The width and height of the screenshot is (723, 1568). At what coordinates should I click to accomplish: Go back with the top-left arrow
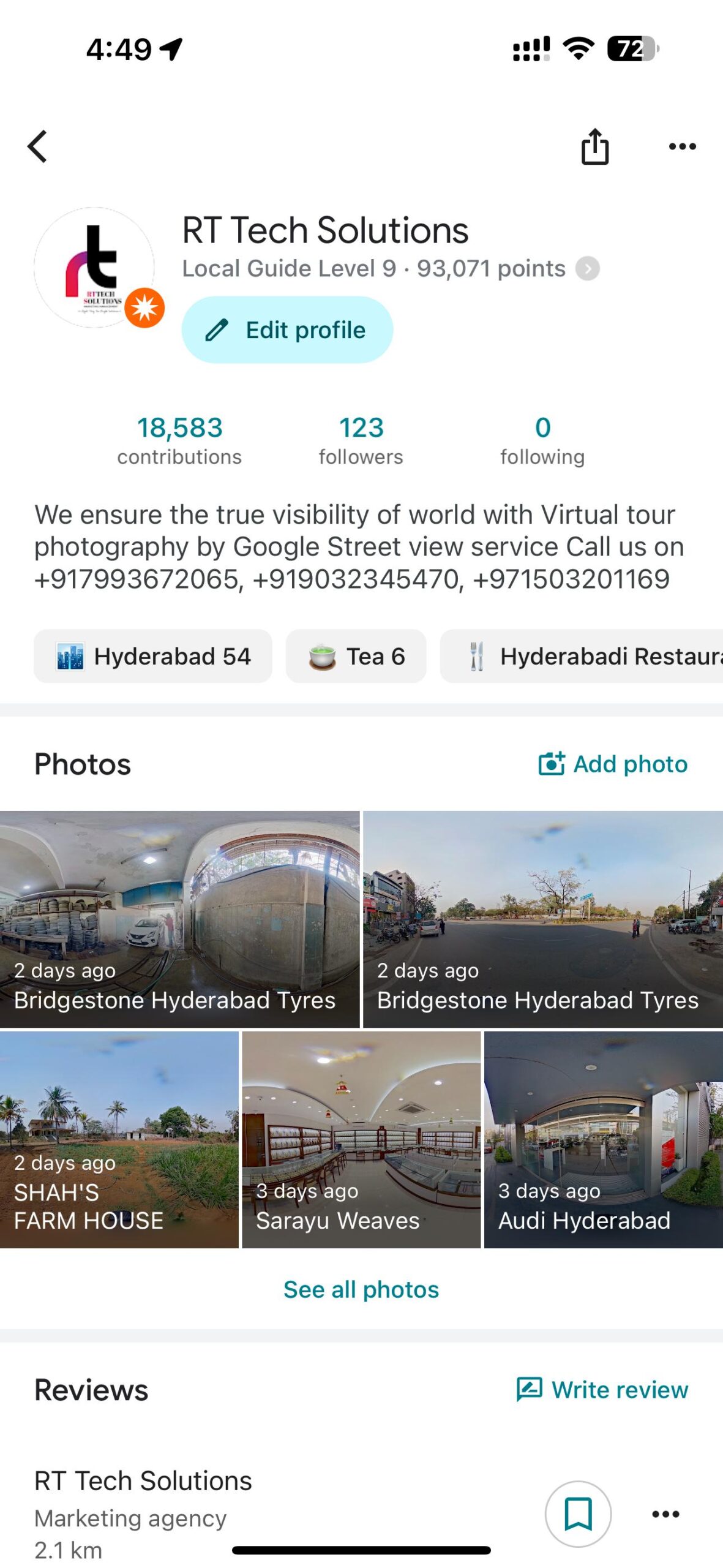(x=38, y=147)
